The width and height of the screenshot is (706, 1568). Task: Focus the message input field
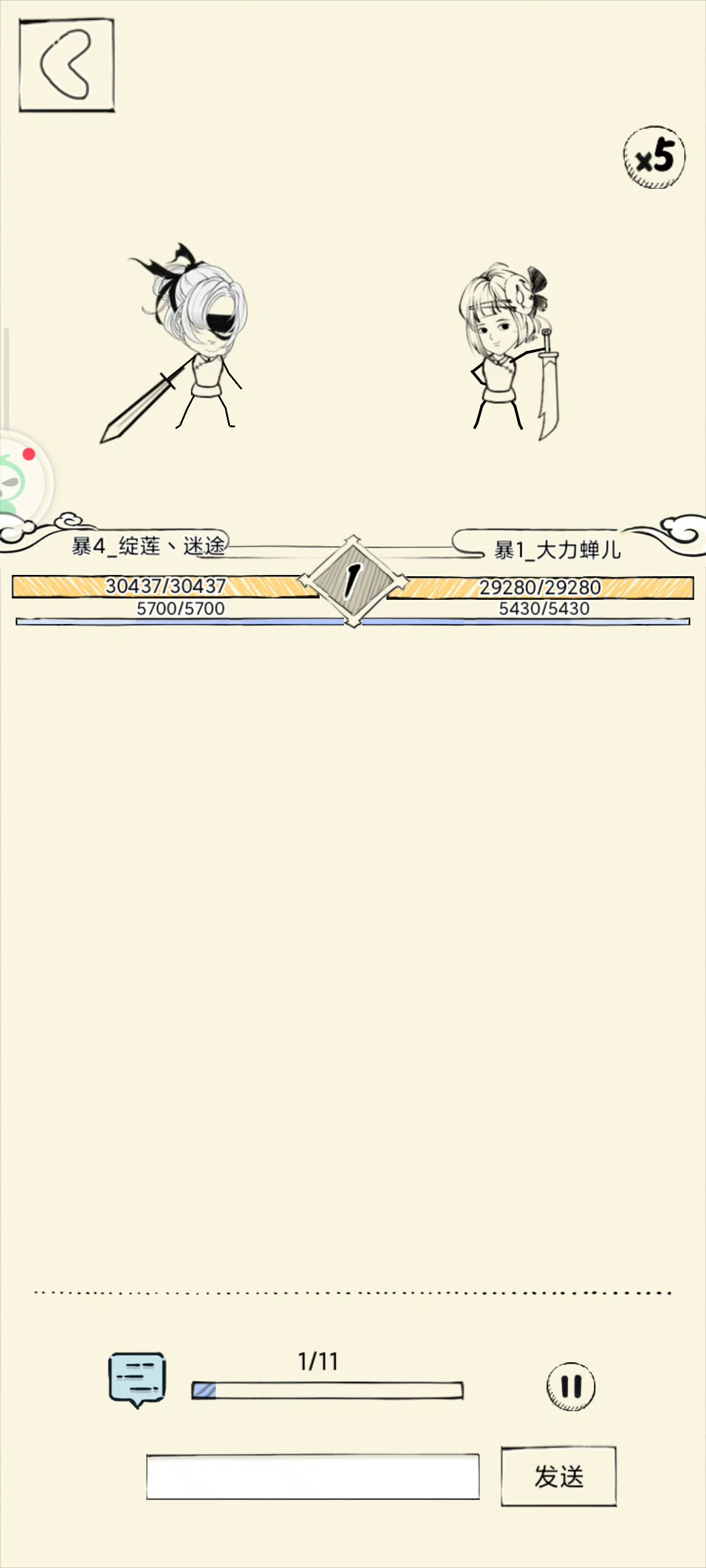tap(312, 1477)
